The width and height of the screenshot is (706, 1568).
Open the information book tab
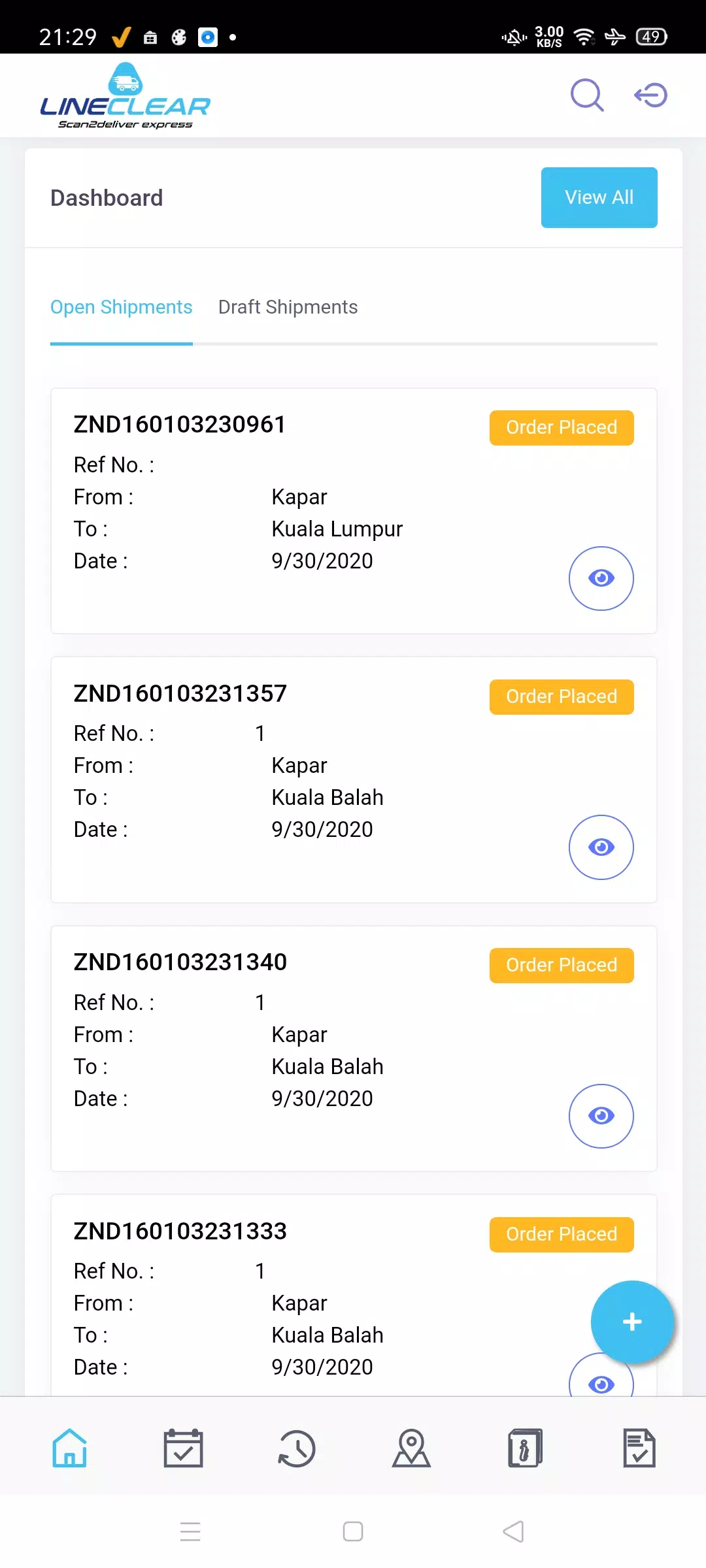[525, 1448]
